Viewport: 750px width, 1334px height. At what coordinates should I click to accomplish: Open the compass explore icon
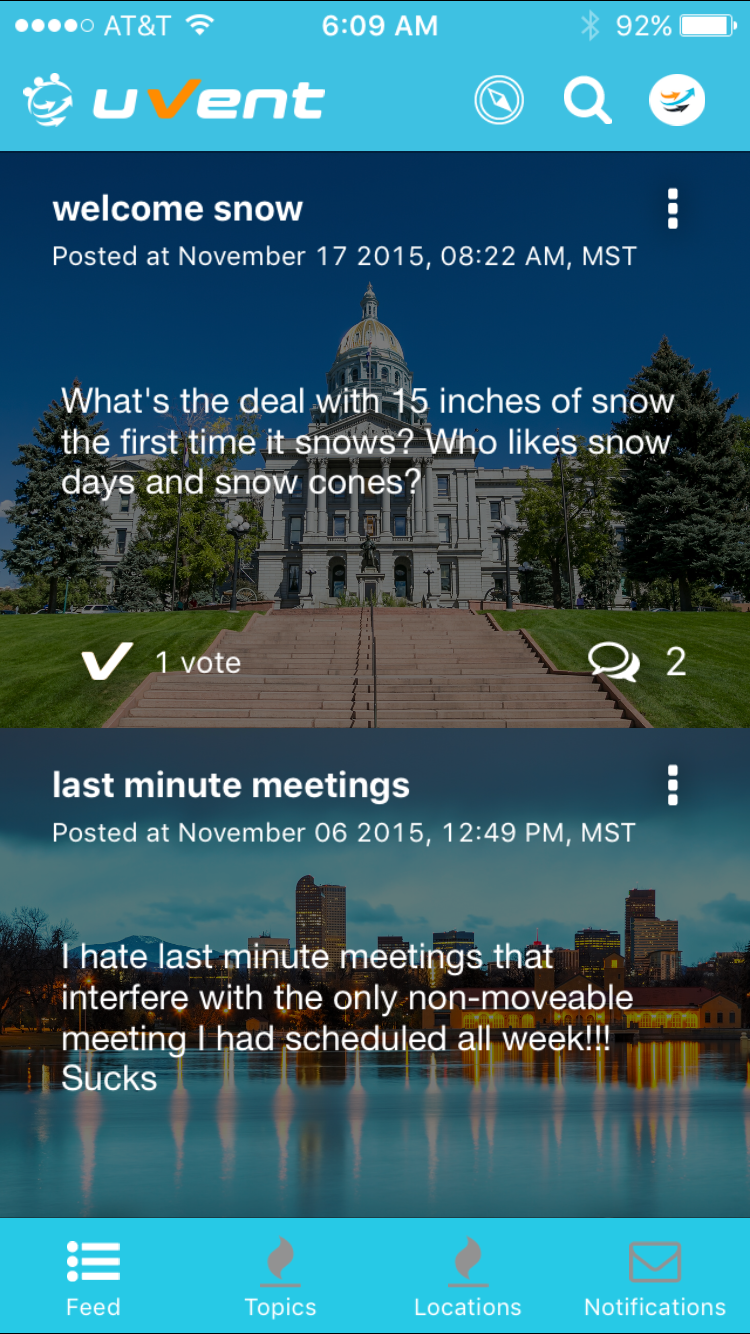499,100
